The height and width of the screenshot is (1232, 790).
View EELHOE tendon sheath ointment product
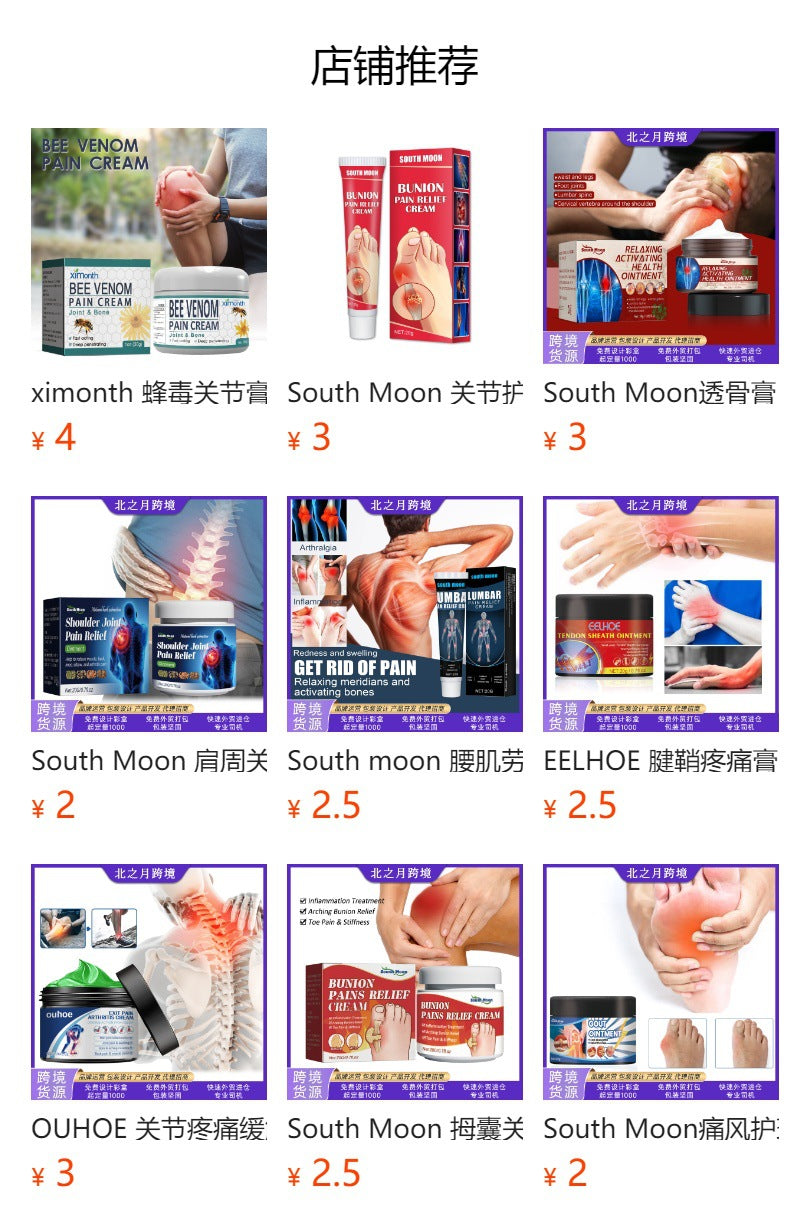(x=661, y=613)
